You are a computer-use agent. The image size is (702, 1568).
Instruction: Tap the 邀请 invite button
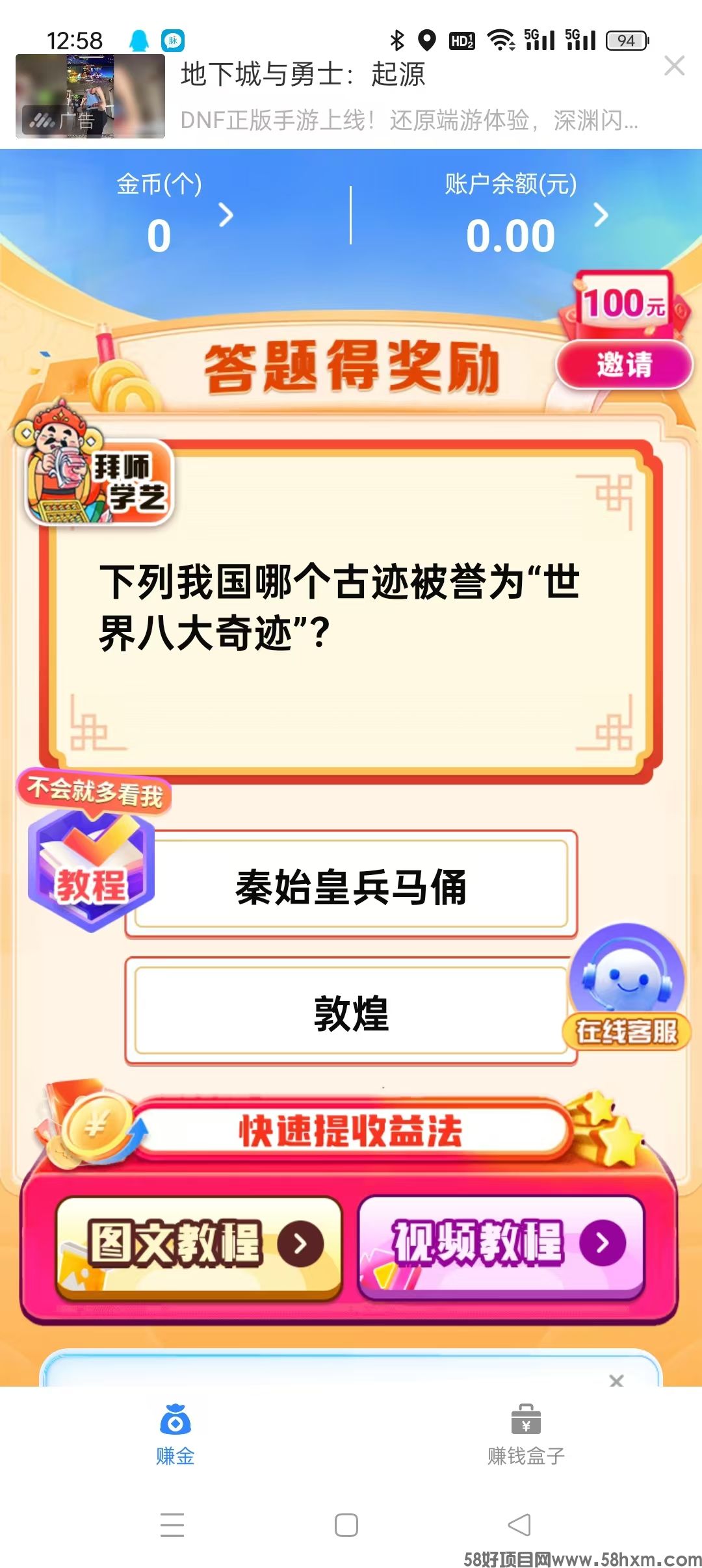(624, 364)
